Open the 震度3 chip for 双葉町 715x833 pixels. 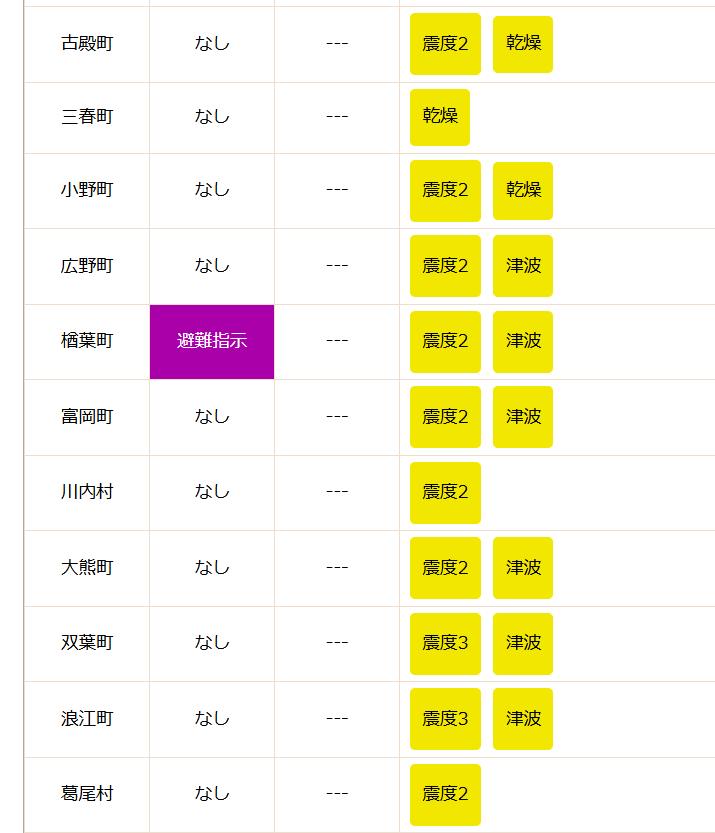pos(445,643)
